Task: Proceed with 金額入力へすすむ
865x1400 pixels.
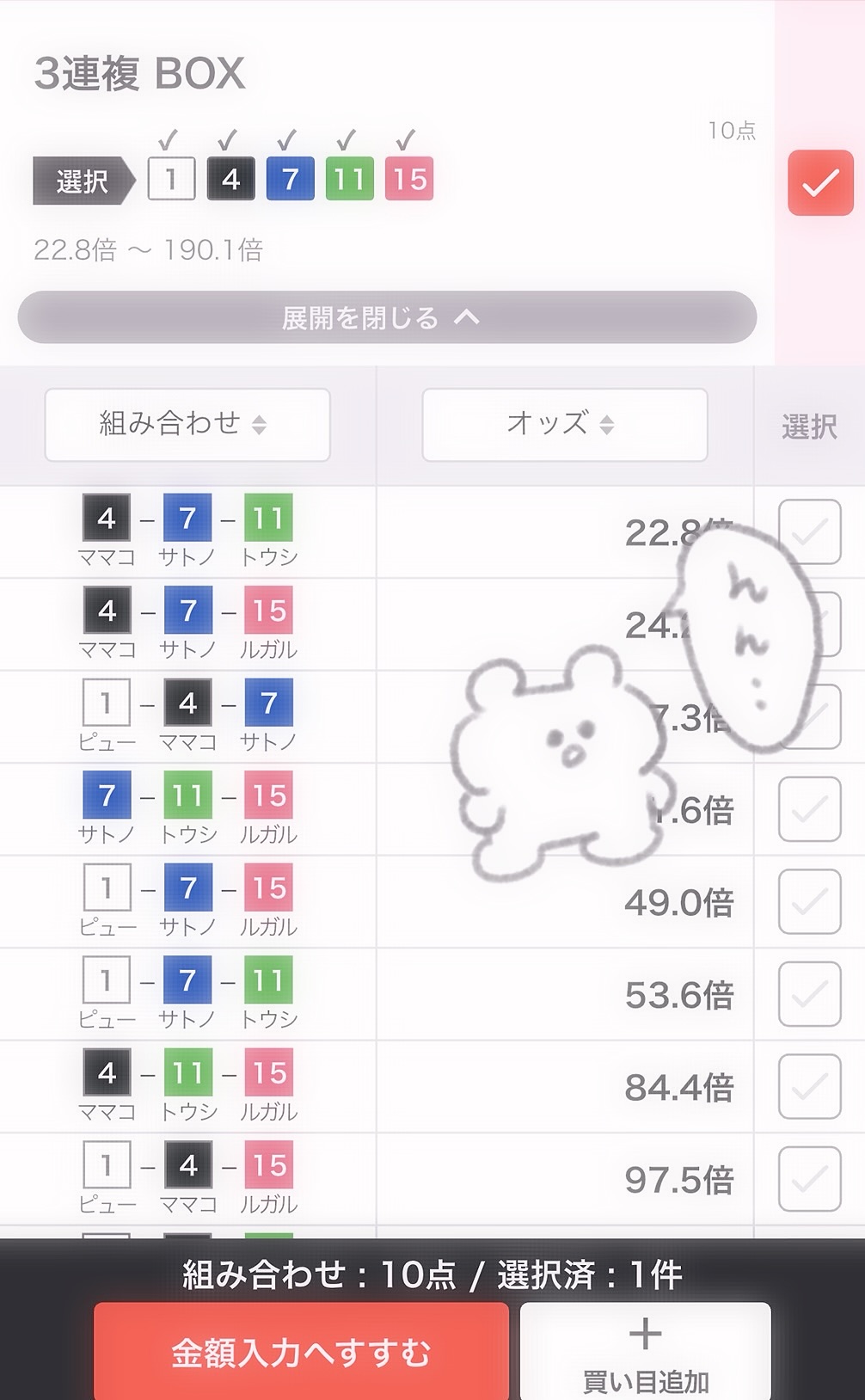Action: click(301, 1352)
